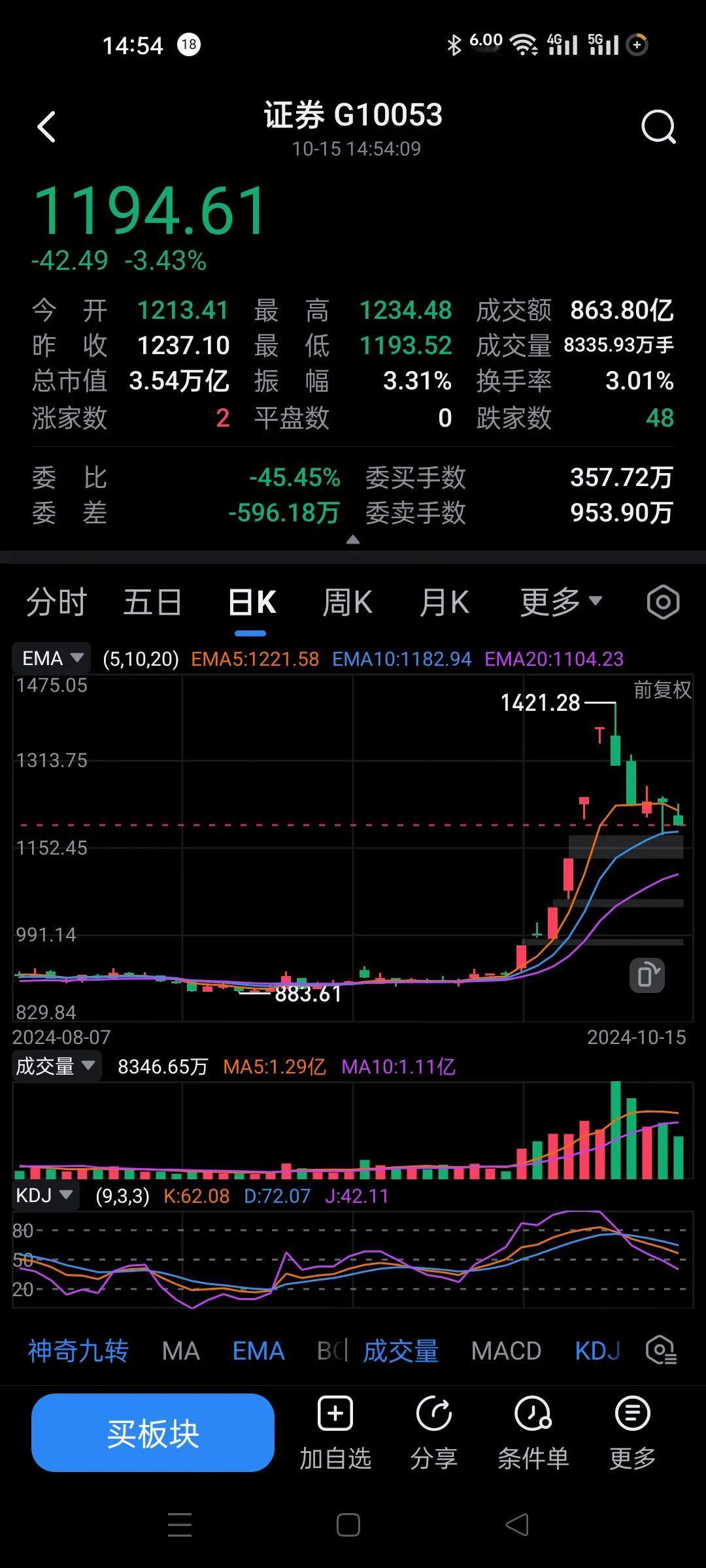This screenshot has height=1568, width=706.
Task: Select the MA indicator
Action: (x=180, y=1350)
